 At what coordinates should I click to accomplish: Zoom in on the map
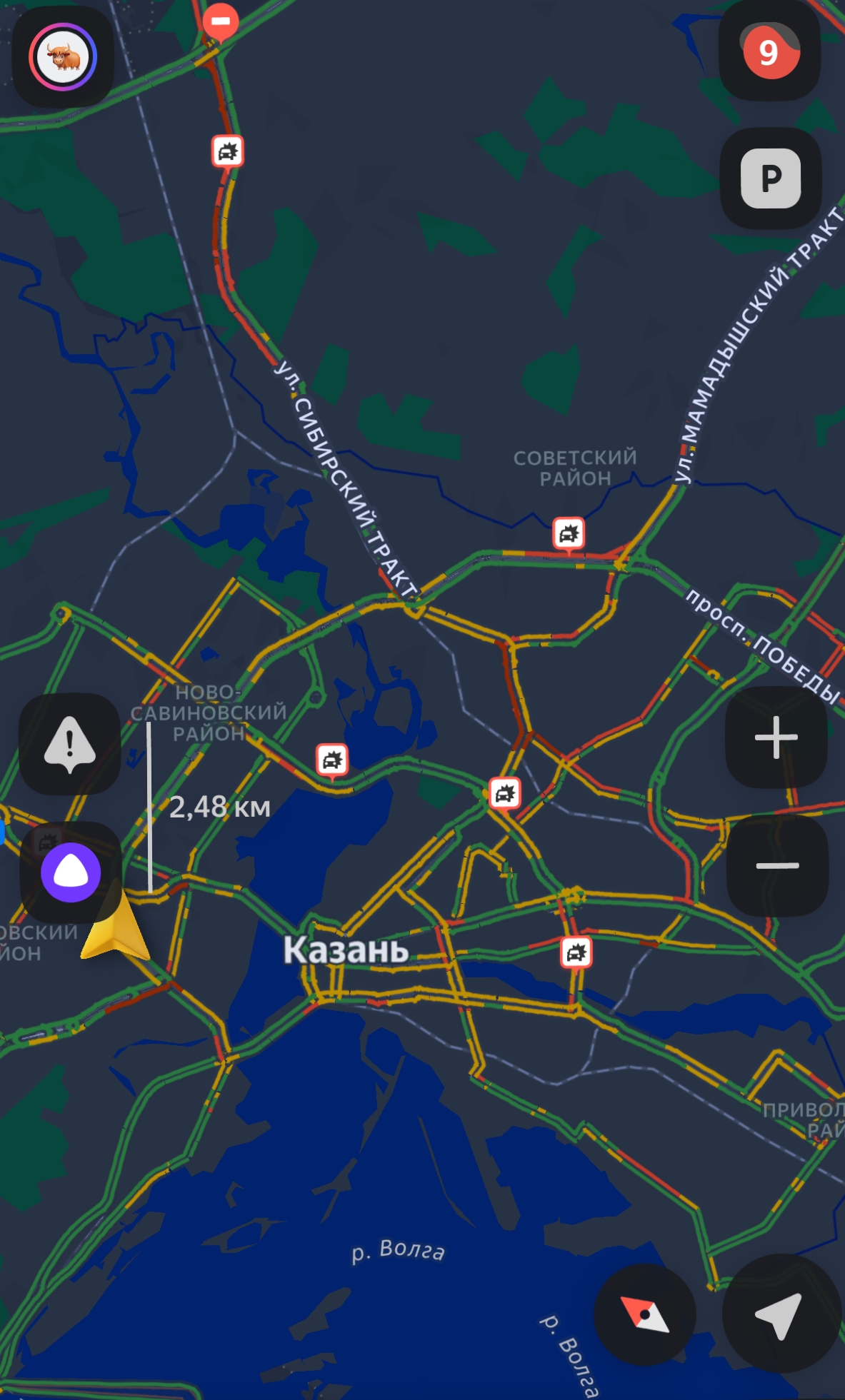tap(776, 737)
